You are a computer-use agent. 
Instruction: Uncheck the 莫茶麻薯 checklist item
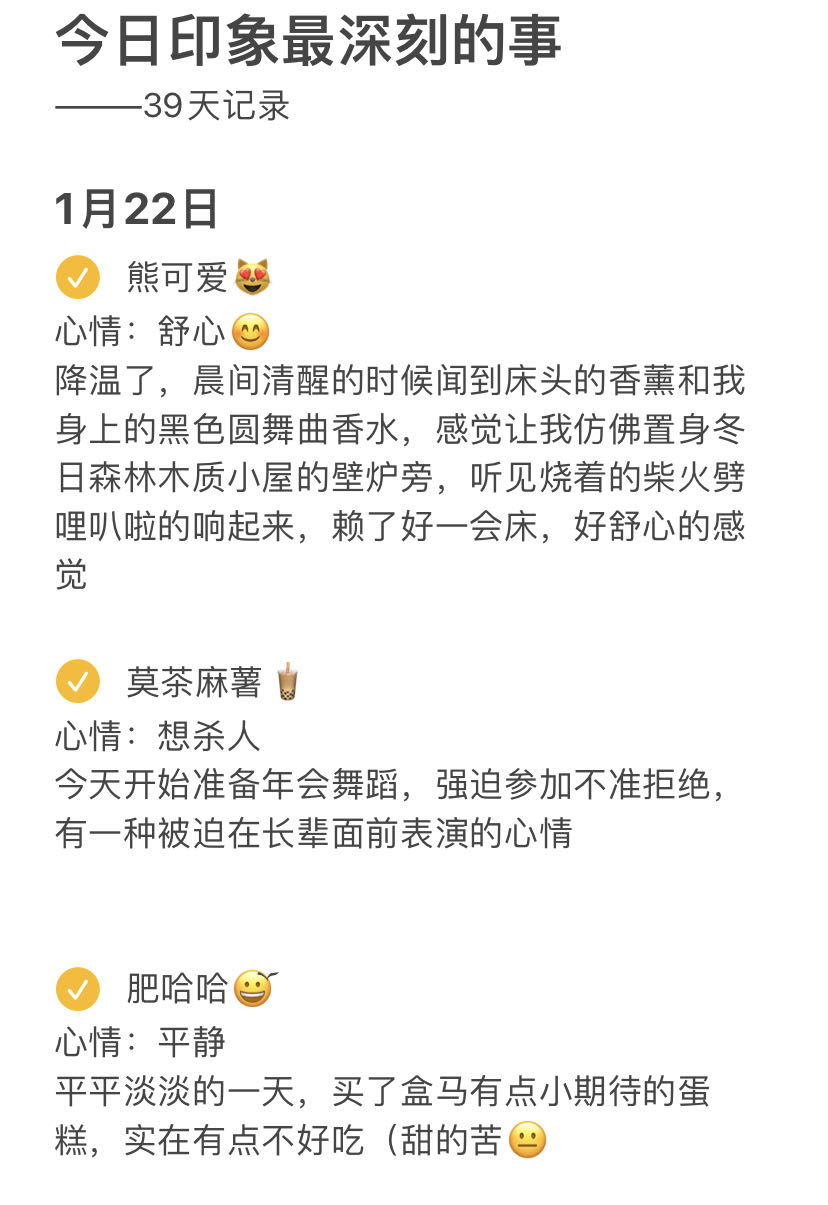click(78, 682)
